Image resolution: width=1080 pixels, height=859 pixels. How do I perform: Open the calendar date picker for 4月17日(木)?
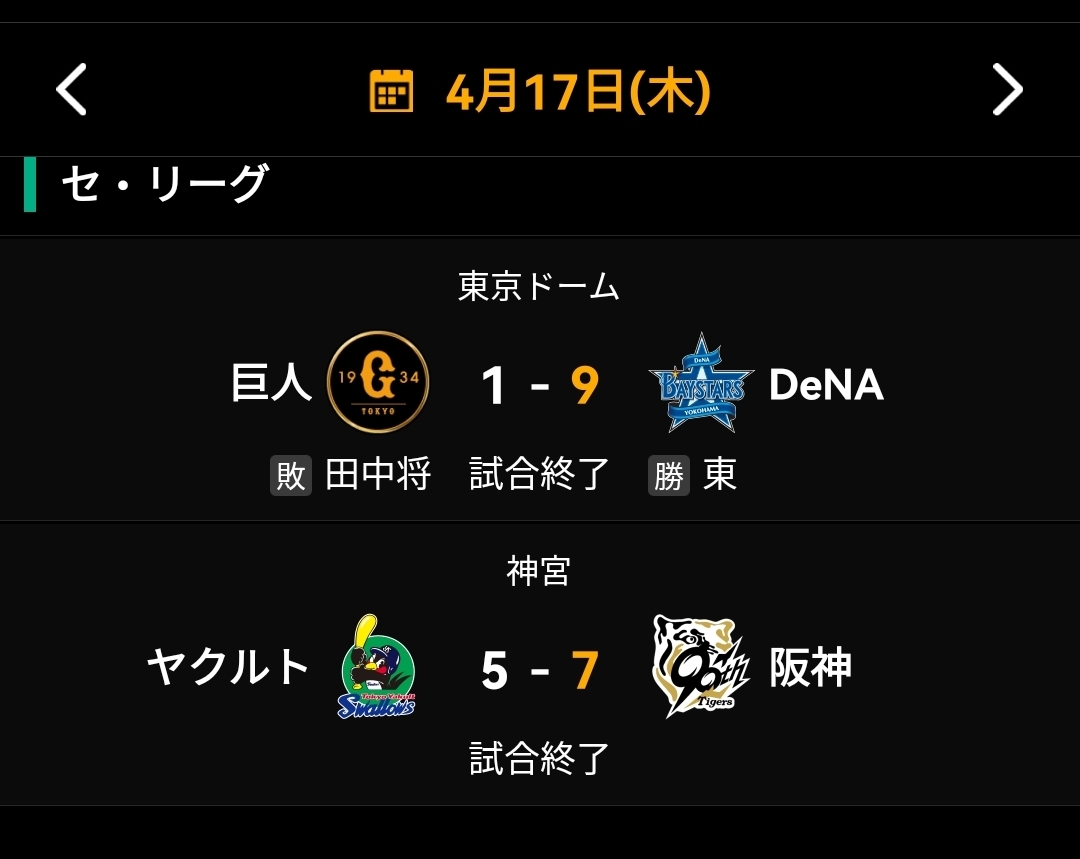click(x=540, y=91)
